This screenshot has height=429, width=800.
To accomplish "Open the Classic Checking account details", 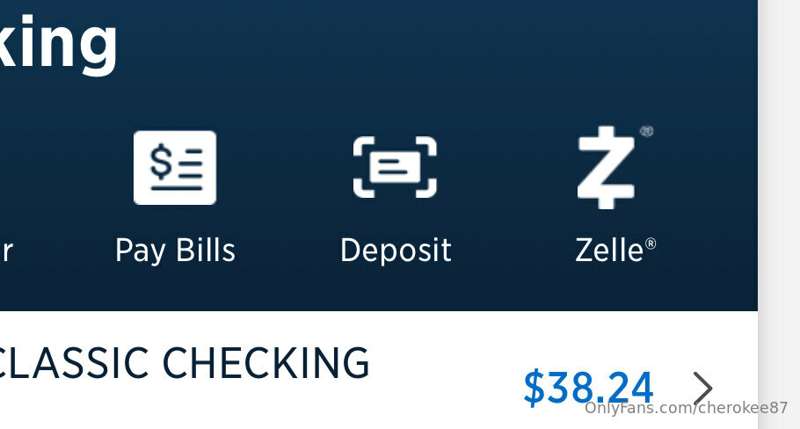I will point(702,387).
